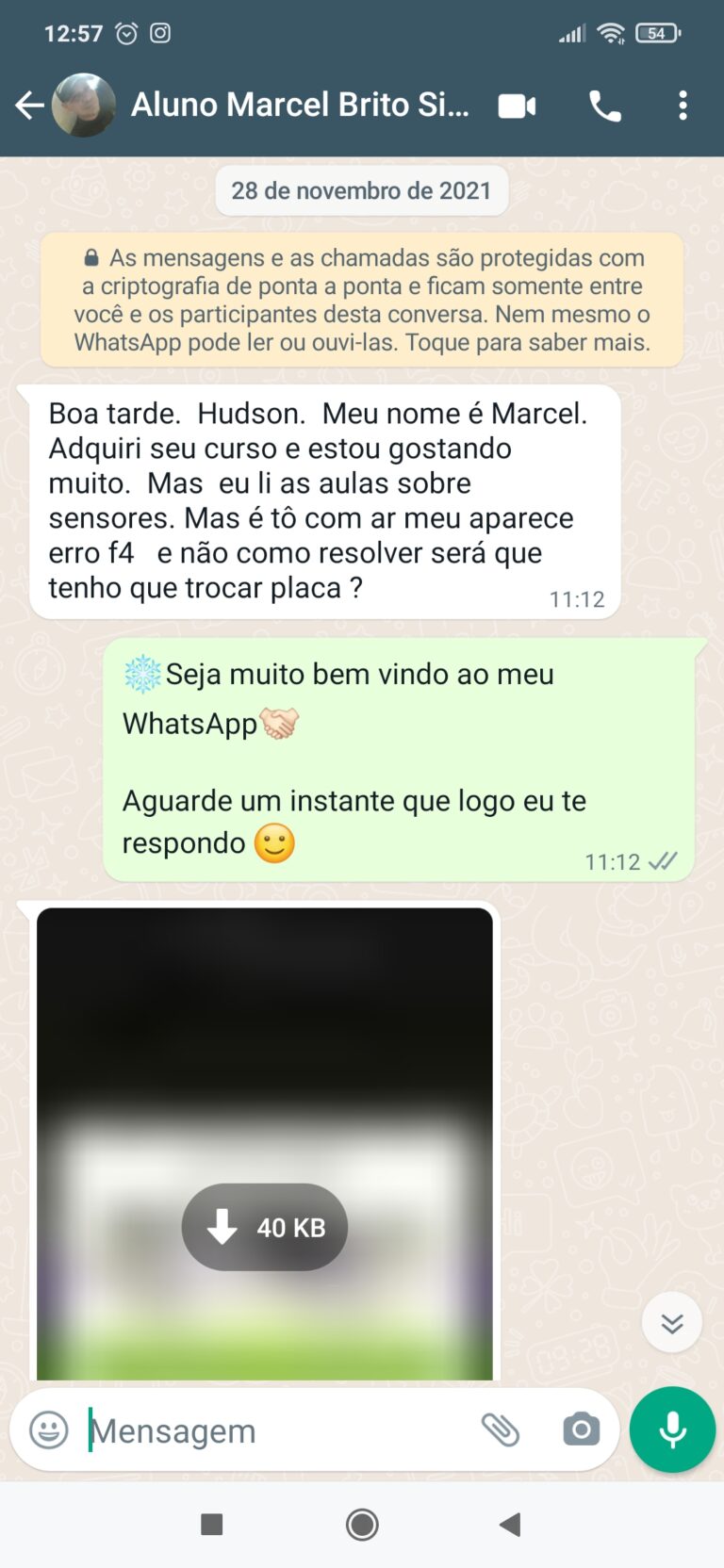Open the encryption info notice
The height and width of the screenshot is (1568, 724).
click(x=362, y=300)
